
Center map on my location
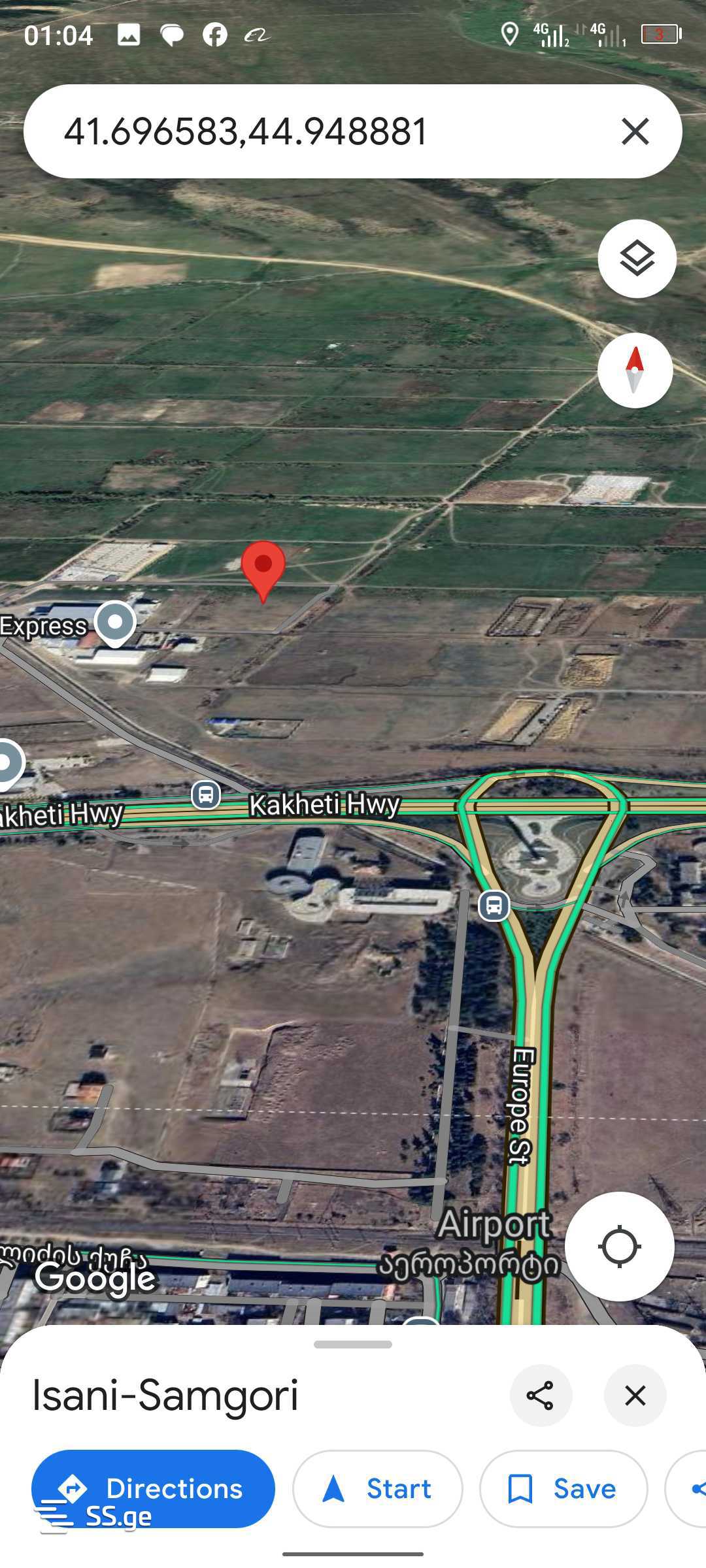(x=619, y=1246)
